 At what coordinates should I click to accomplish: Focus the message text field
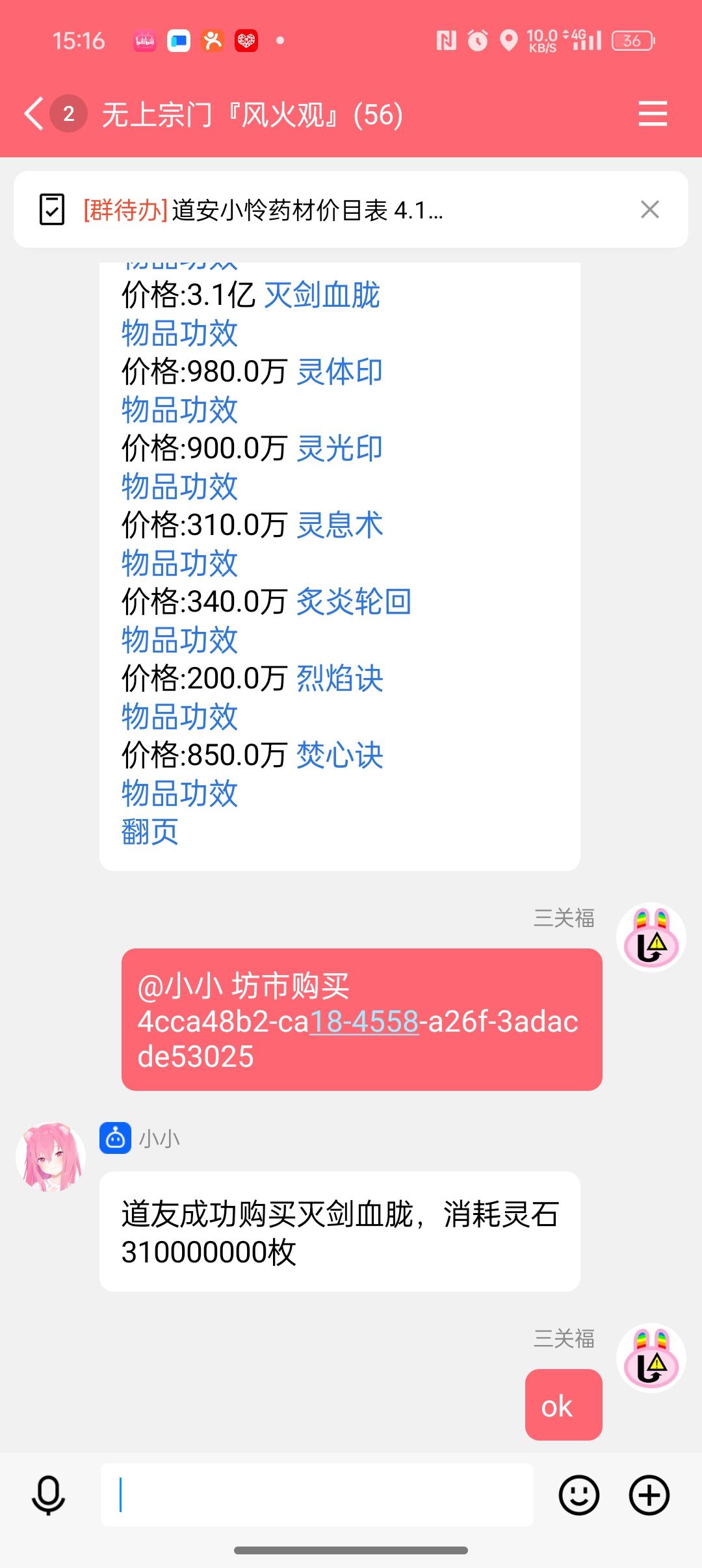(x=317, y=1495)
